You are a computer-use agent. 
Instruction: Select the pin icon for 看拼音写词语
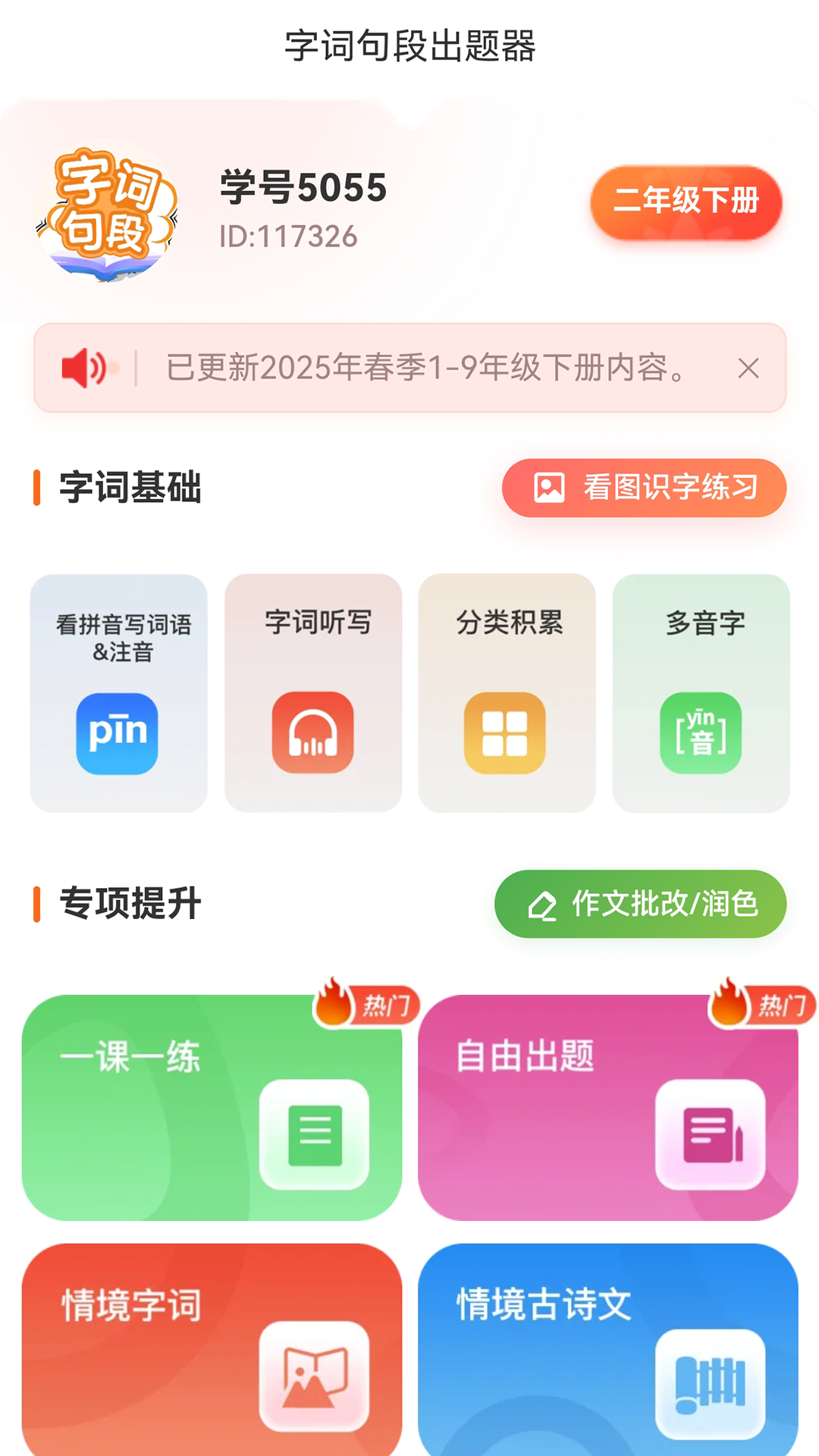[118, 733]
